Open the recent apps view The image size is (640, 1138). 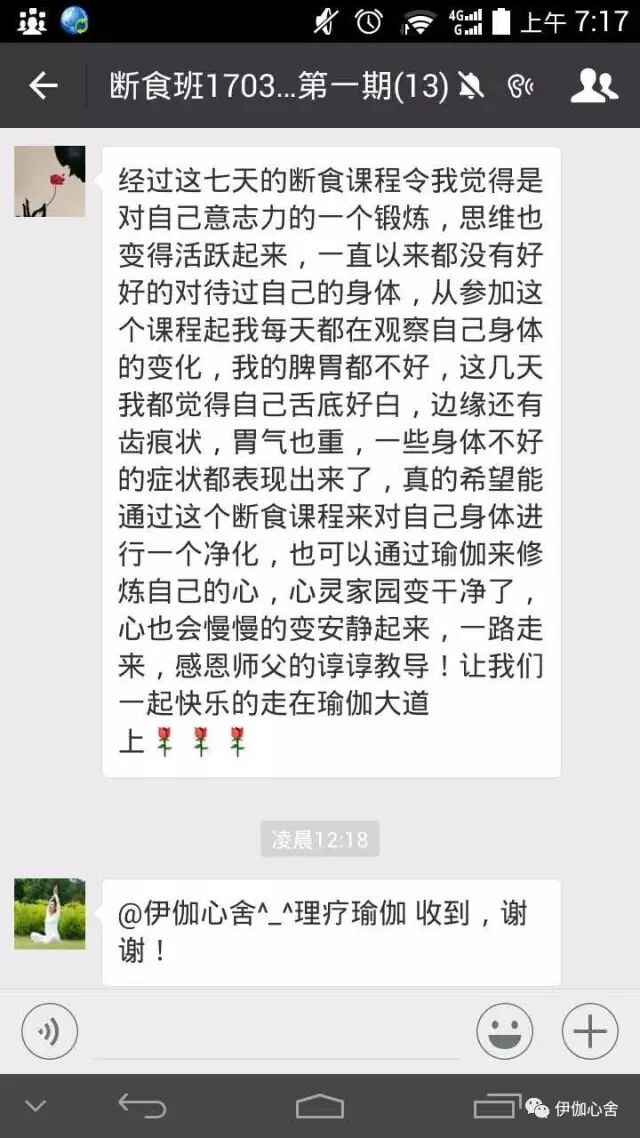coord(497,1105)
